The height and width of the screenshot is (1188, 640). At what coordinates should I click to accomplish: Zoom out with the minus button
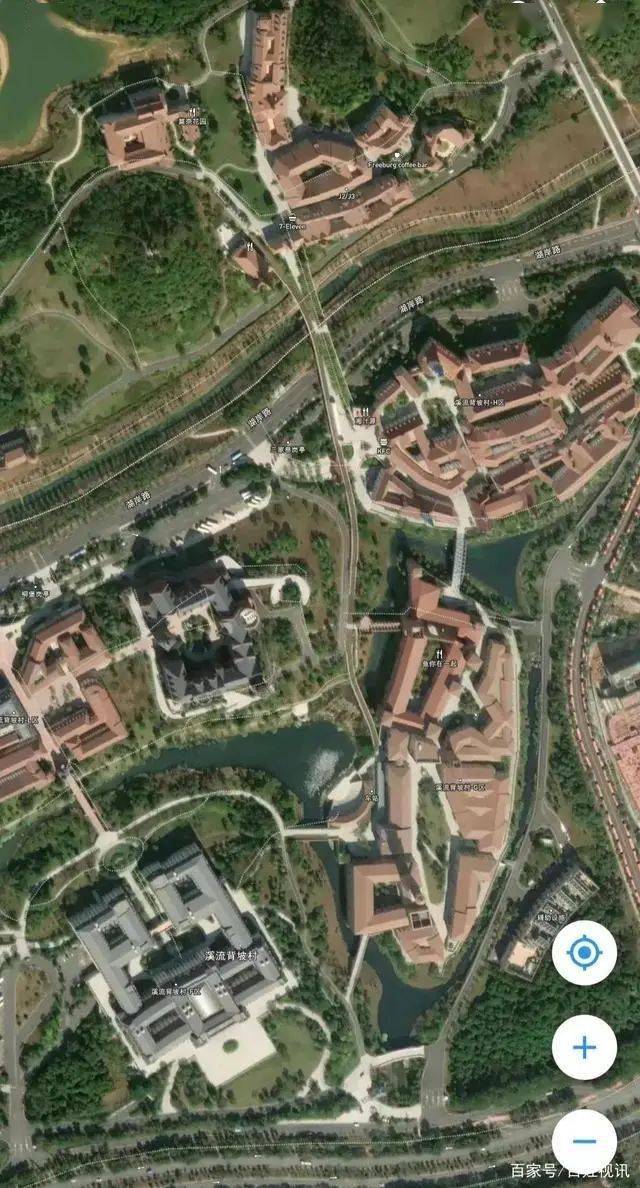[x=584, y=1141]
